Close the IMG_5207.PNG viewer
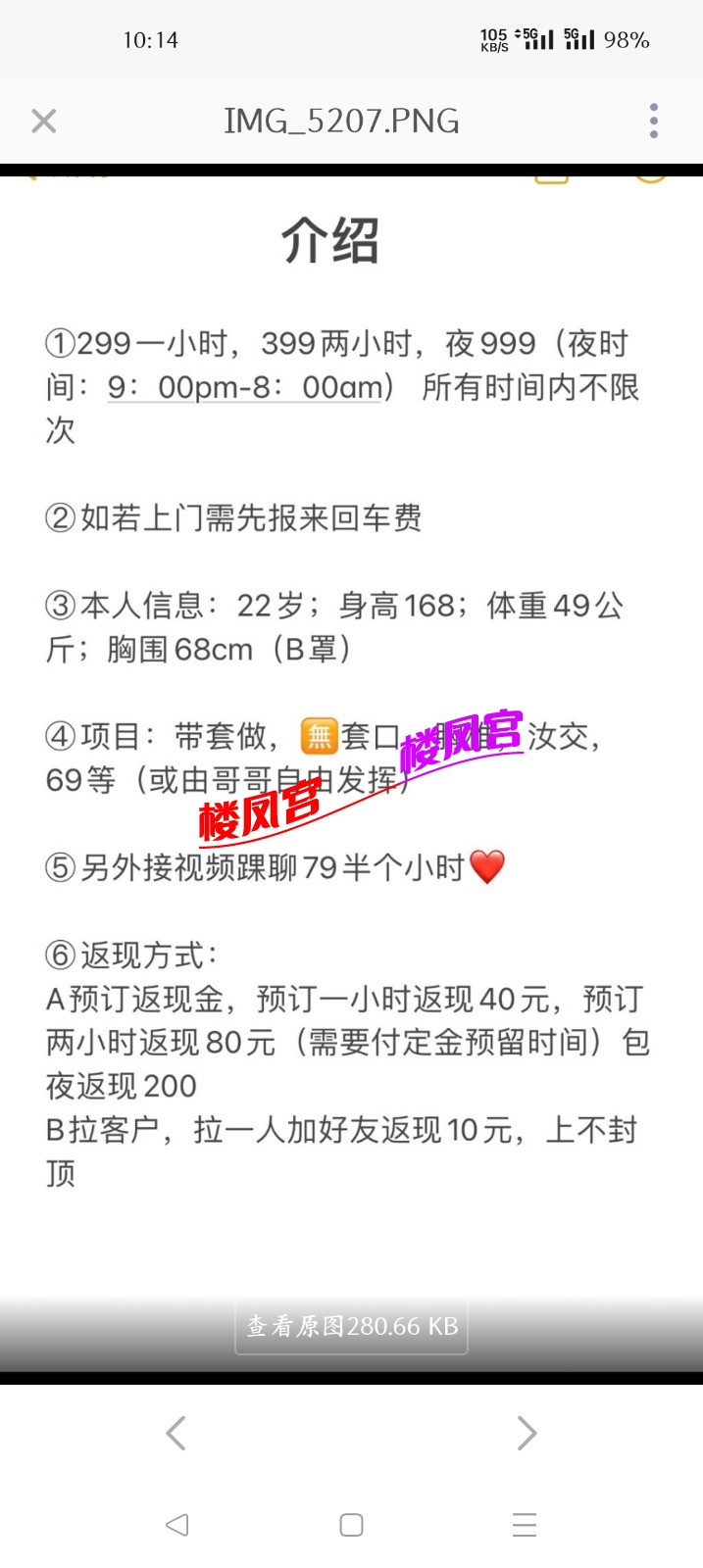The image size is (703, 1568). click(x=44, y=122)
